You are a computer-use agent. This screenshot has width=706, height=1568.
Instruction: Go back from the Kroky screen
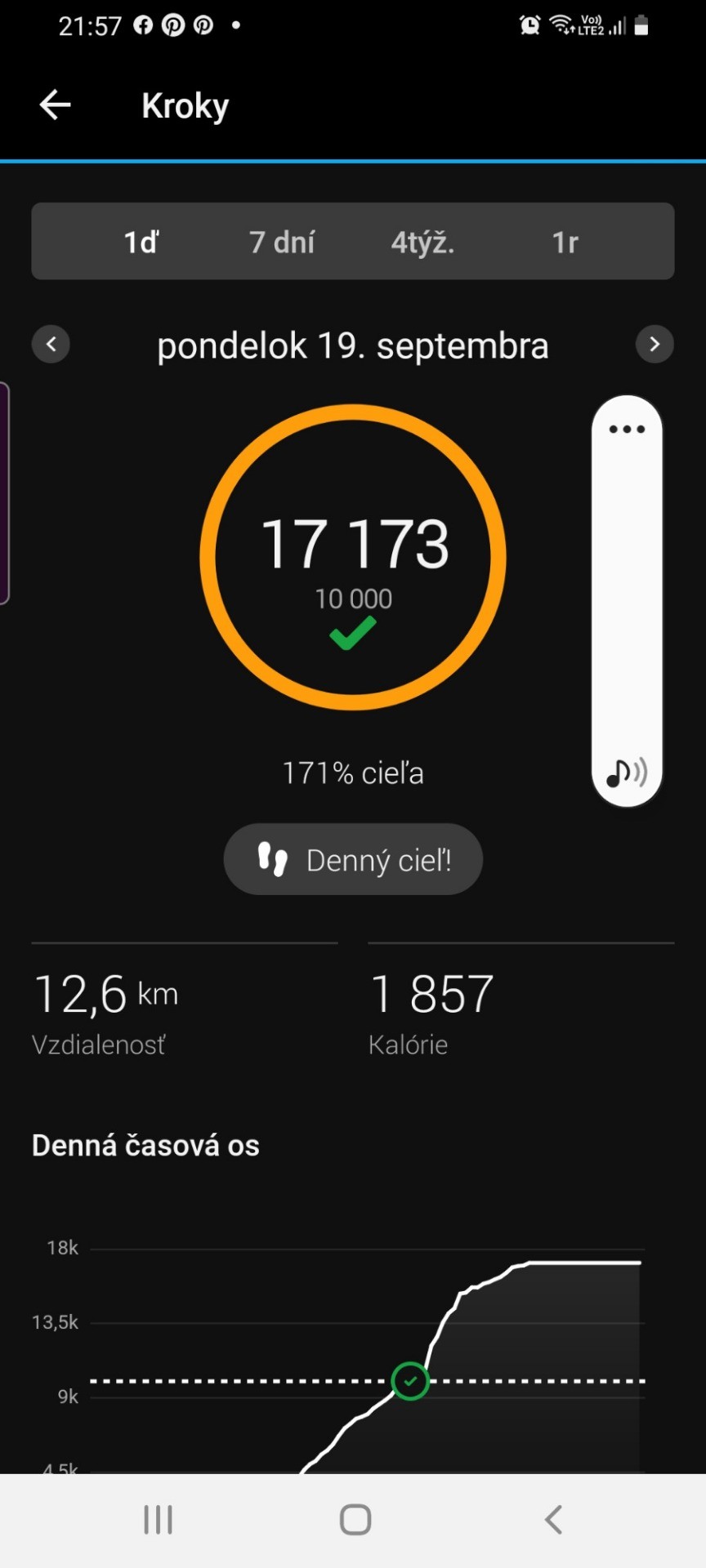tap(56, 105)
